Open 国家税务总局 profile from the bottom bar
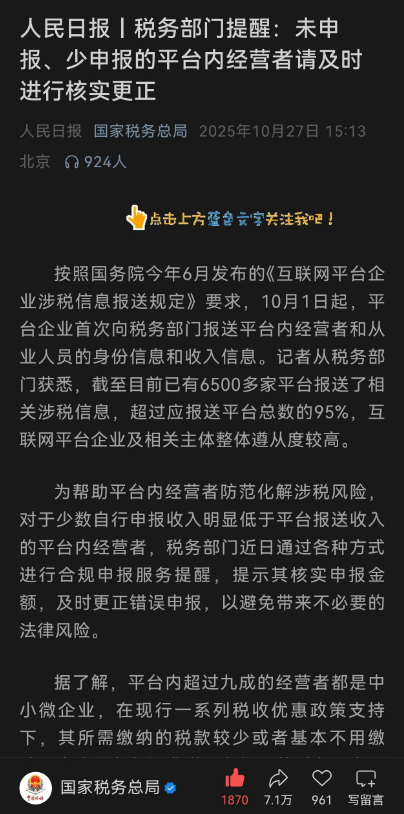The width and height of the screenshot is (404, 814). (x=110, y=788)
